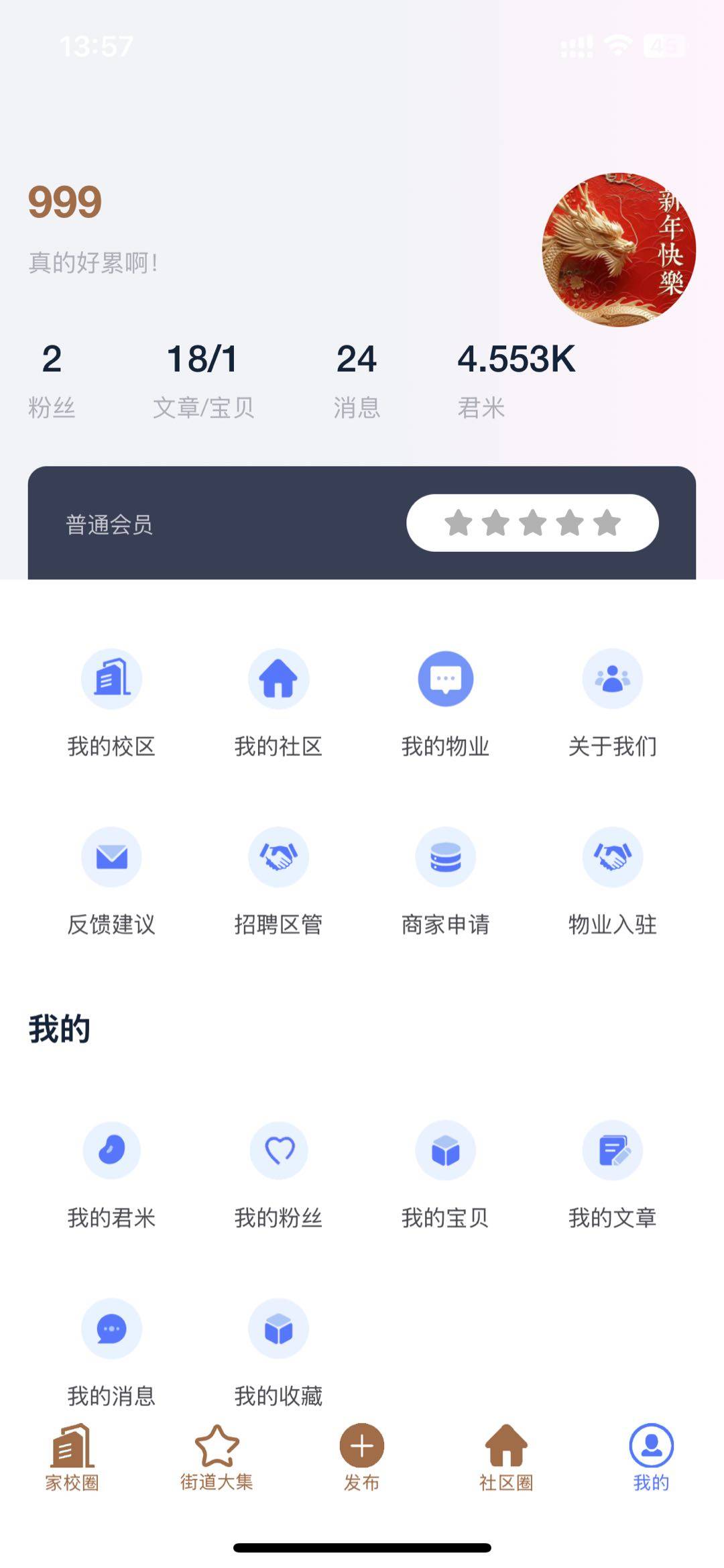Open 商家申请 merchant application
This screenshot has height=1568, width=724.
click(x=445, y=857)
